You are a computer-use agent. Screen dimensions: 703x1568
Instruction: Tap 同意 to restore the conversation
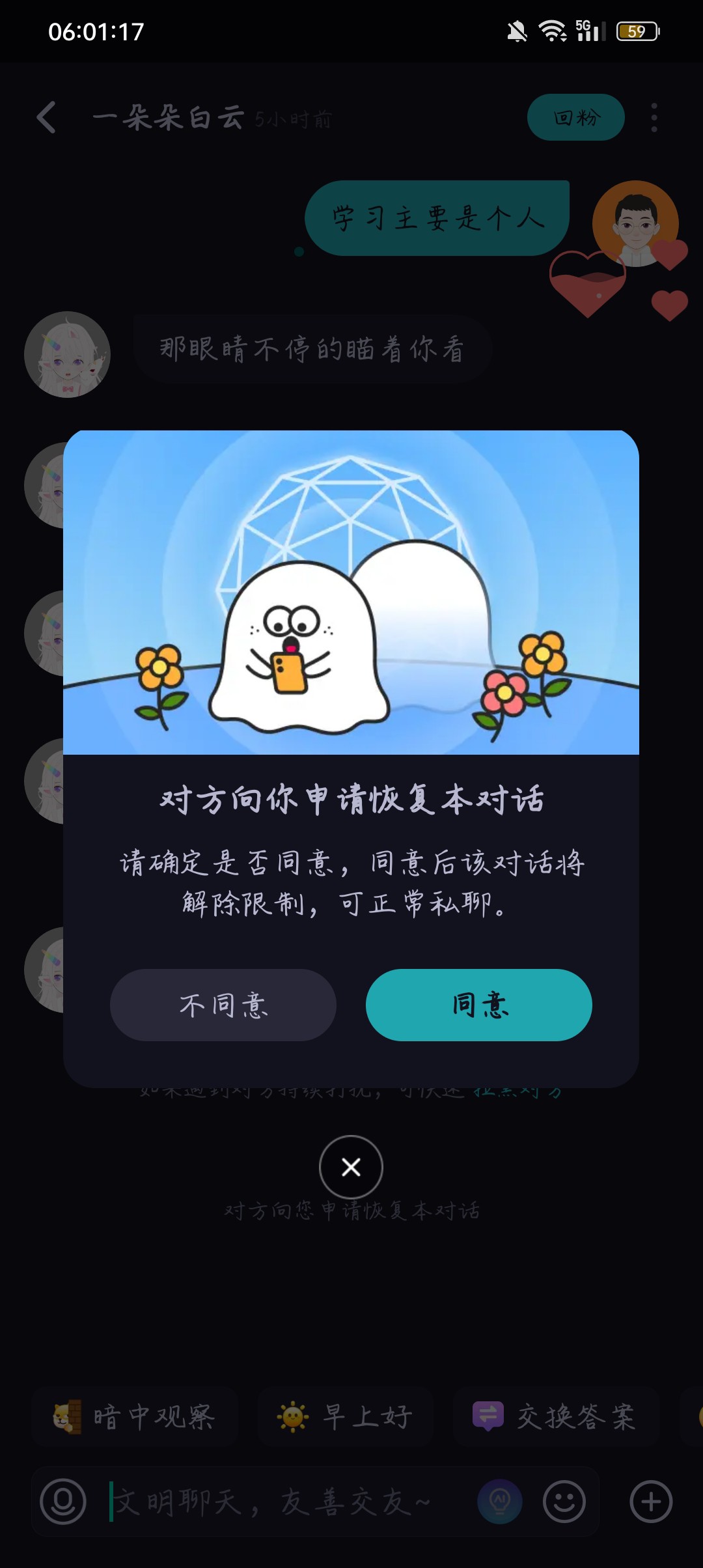tap(478, 1005)
